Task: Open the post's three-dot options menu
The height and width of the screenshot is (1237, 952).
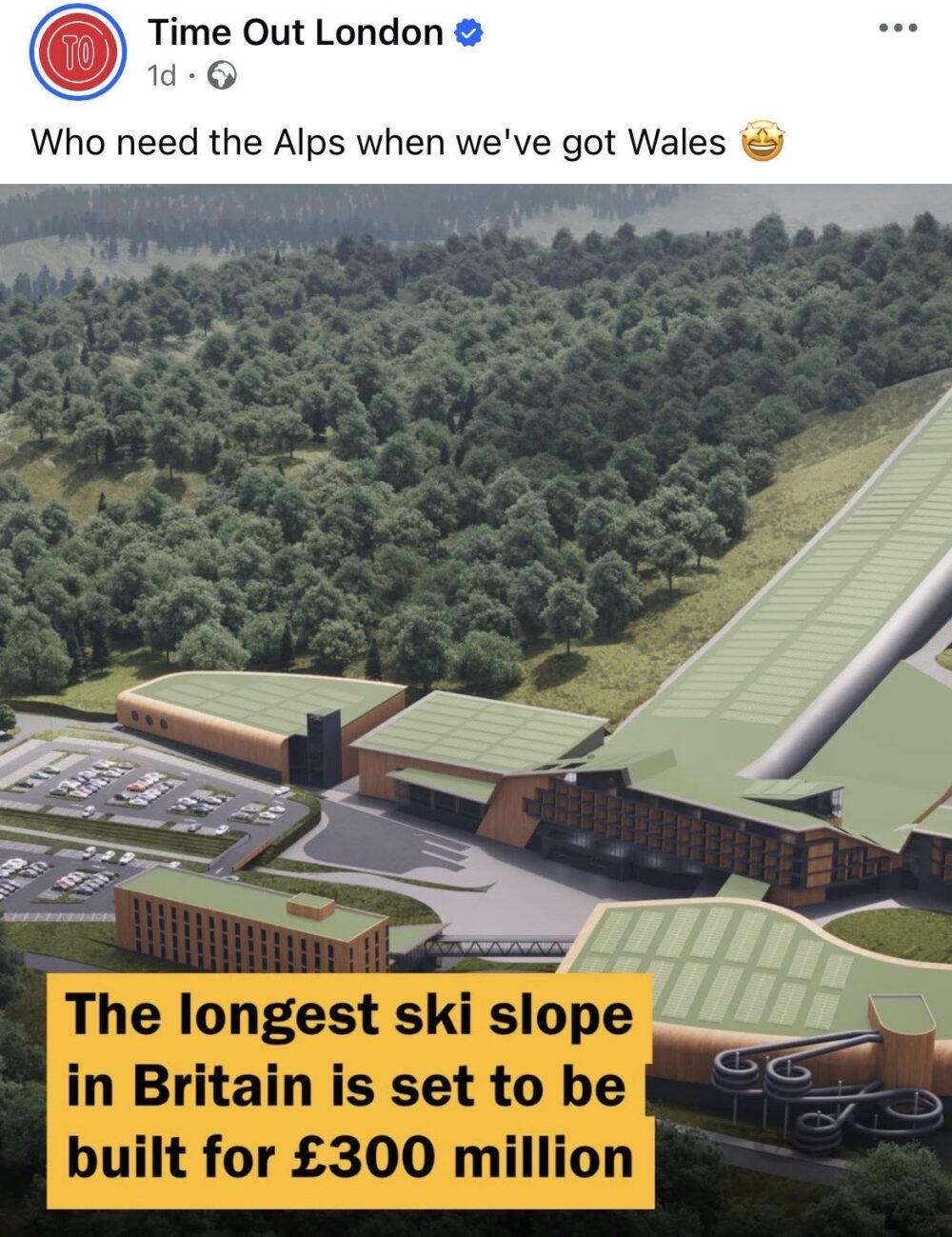Action: point(898,29)
